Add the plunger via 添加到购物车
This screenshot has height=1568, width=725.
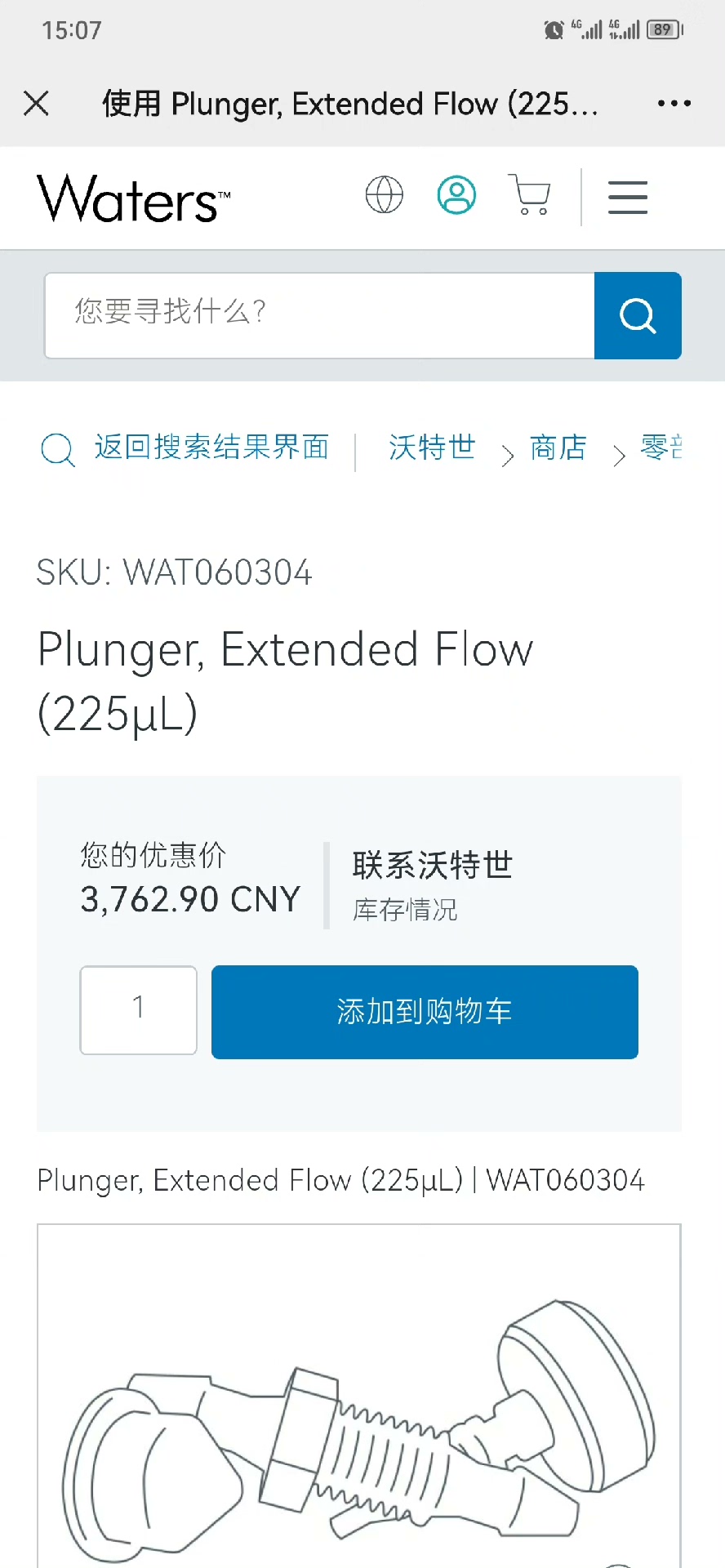(x=425, y=1012)
